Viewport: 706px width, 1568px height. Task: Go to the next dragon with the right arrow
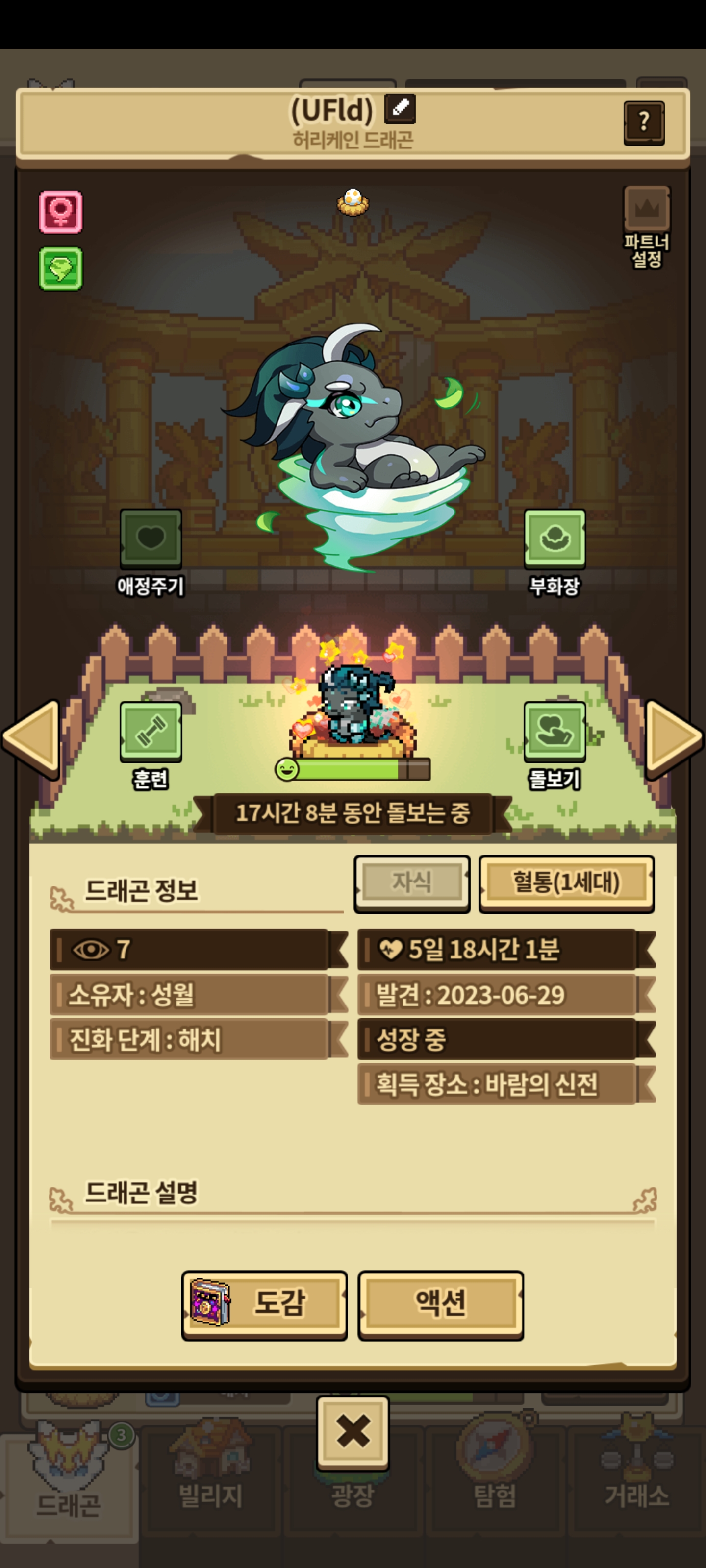[673, 738]
